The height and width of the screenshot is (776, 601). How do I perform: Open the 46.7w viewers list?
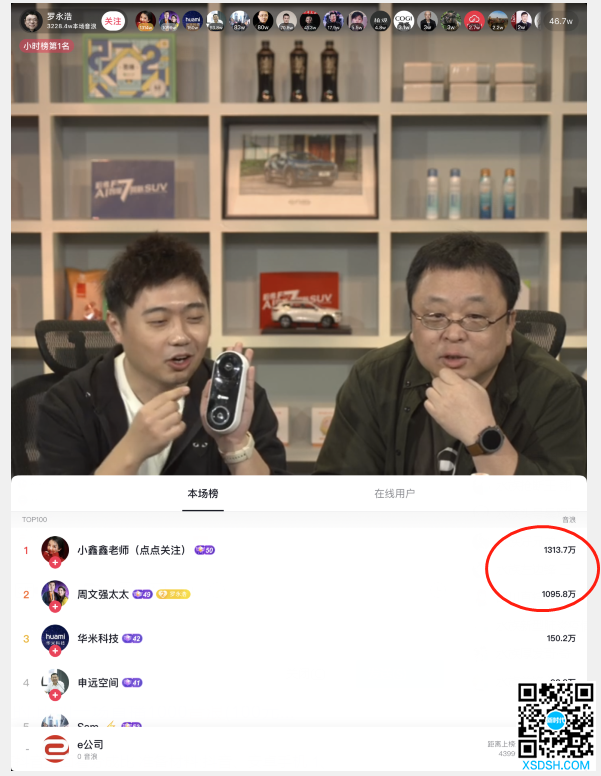(x=561, y=20)
